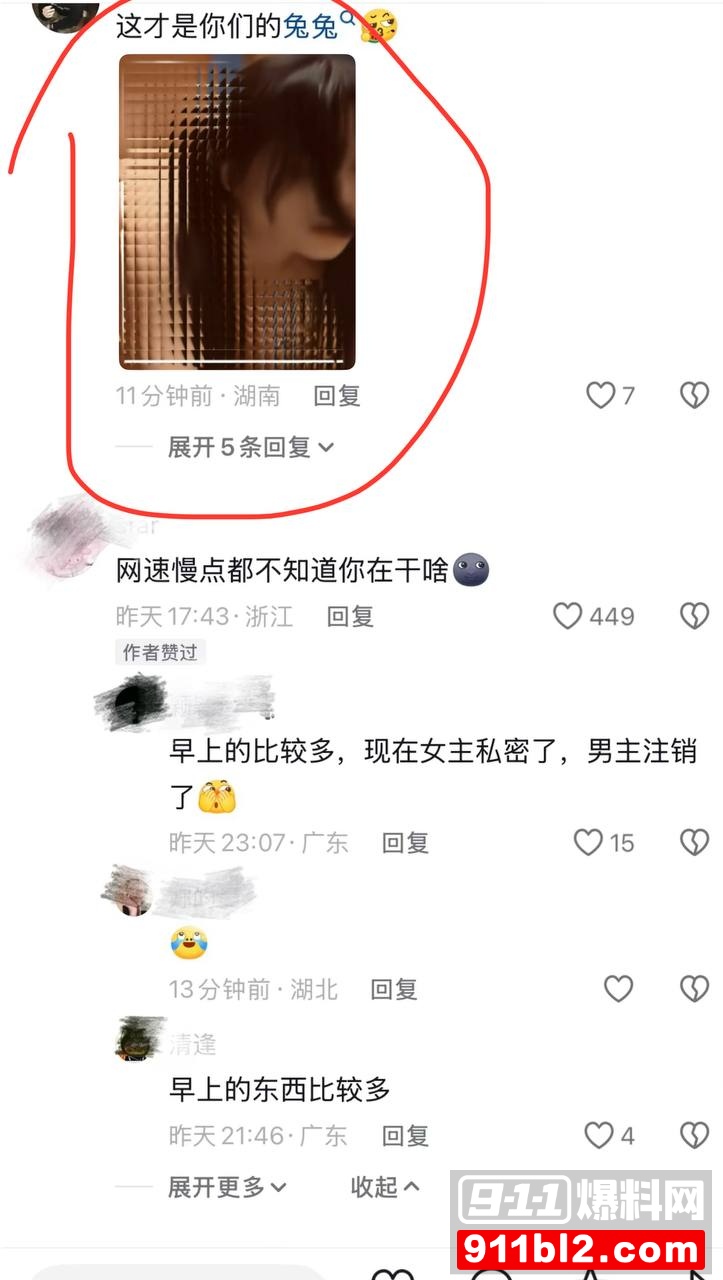Tap 展开更多 to load more replies
This screenshot has height=1280, width=723.
tap(228, 1186)
